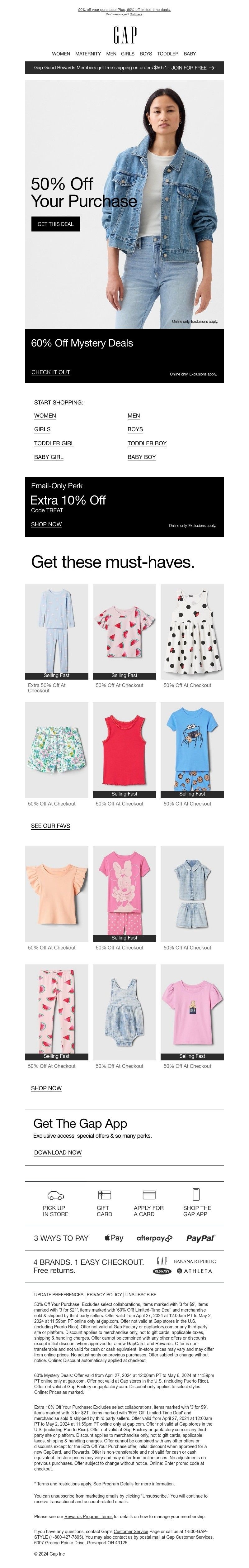Image resolution: width=249 pixels, height=1568 pixels.
Task: Follow the SEE OUR FAVS link
Action: pyautogui.click(x=50, y=826)
